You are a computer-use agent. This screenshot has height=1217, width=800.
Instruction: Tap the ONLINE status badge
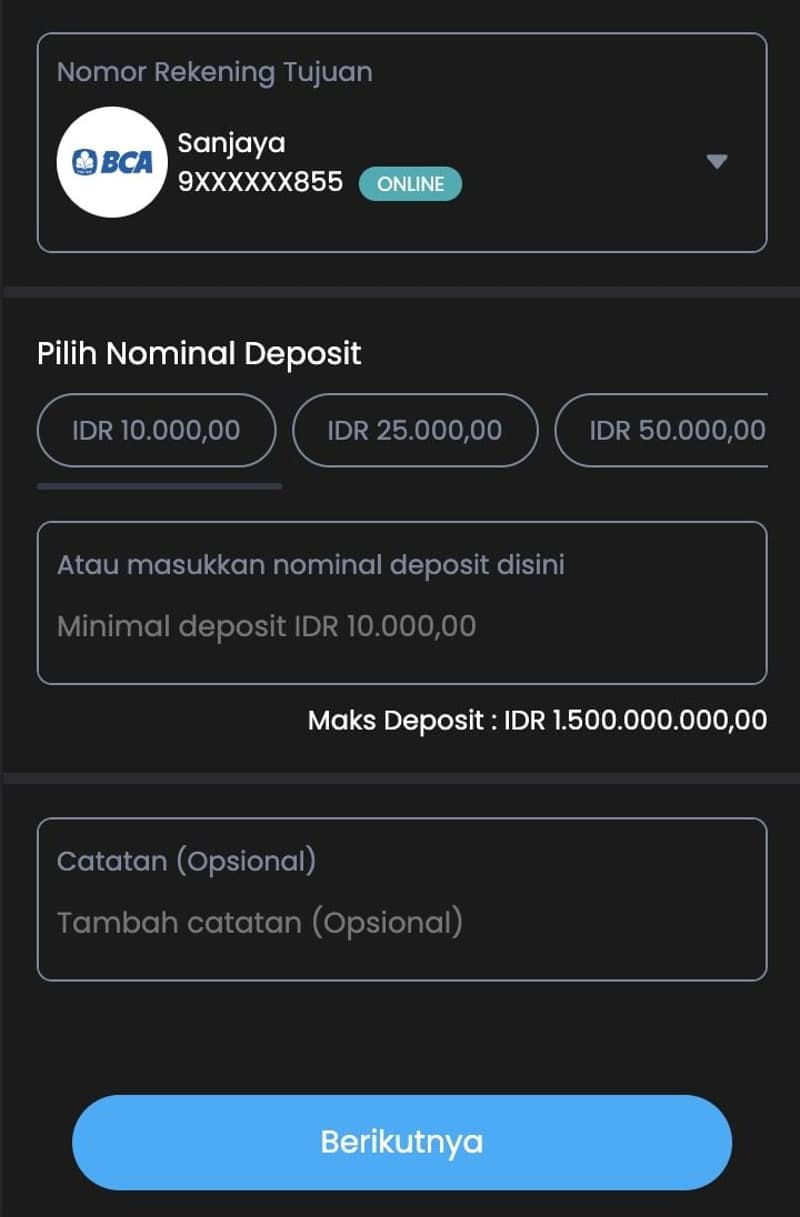point(409,183)
